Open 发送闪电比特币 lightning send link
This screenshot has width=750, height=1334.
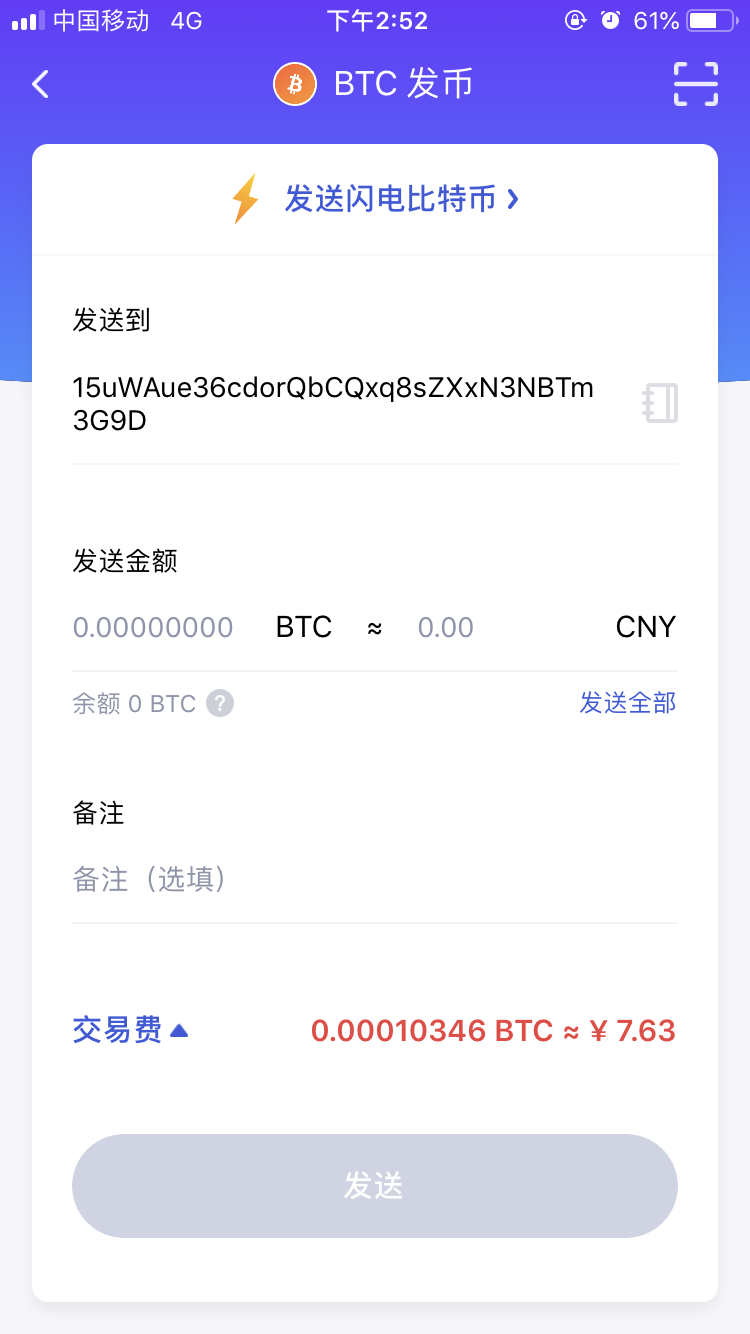point(389,199)
